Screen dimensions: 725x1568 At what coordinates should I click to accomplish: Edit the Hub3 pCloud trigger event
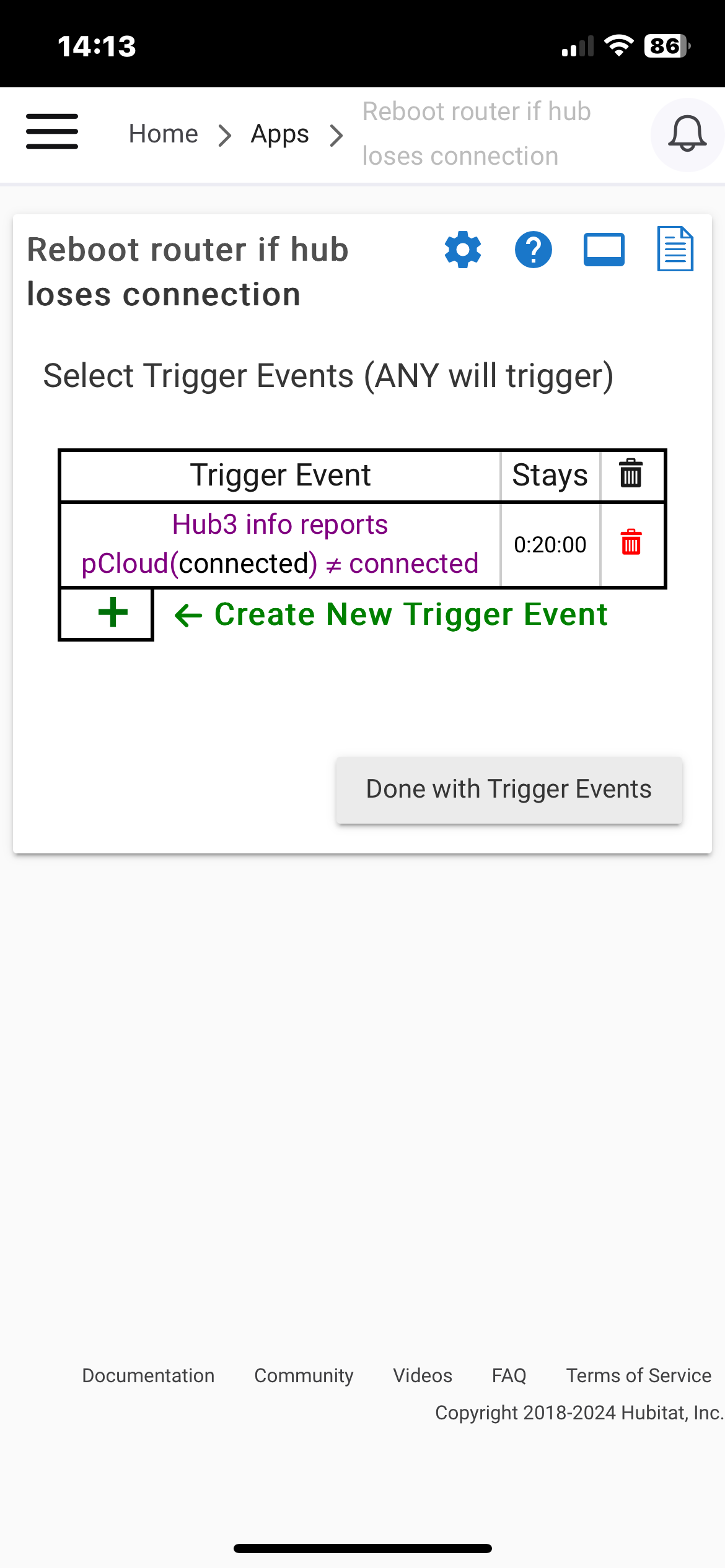pos(280,544)
